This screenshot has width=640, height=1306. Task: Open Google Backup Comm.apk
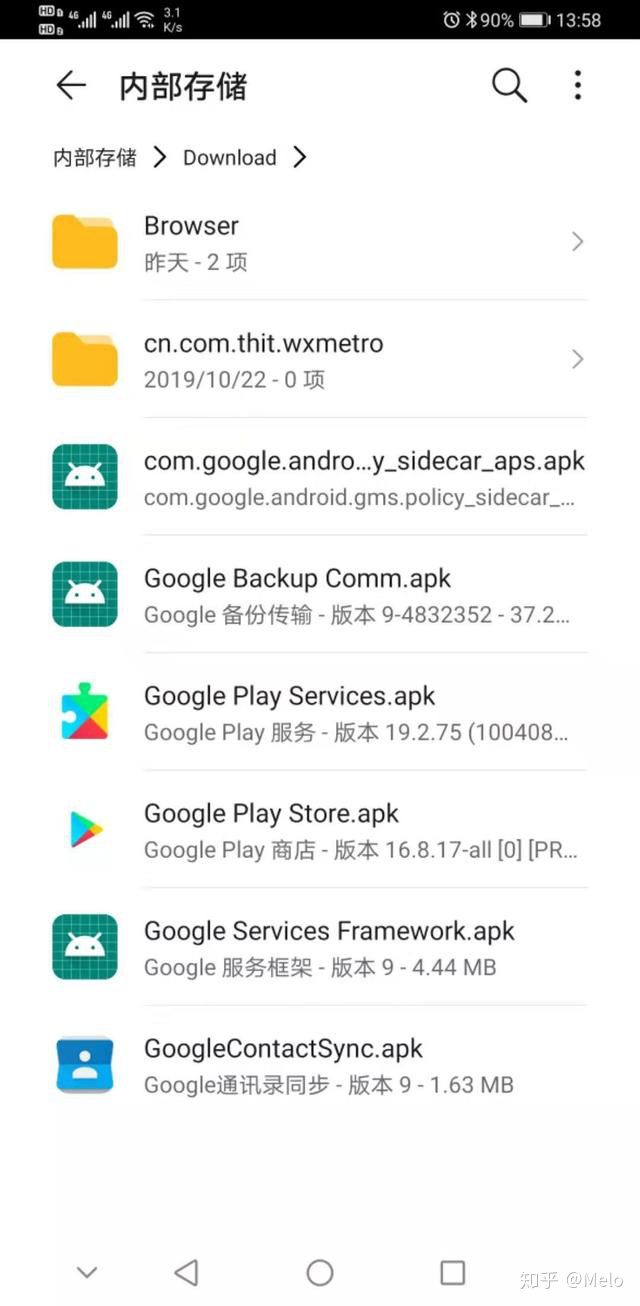(x=320, y=595)
